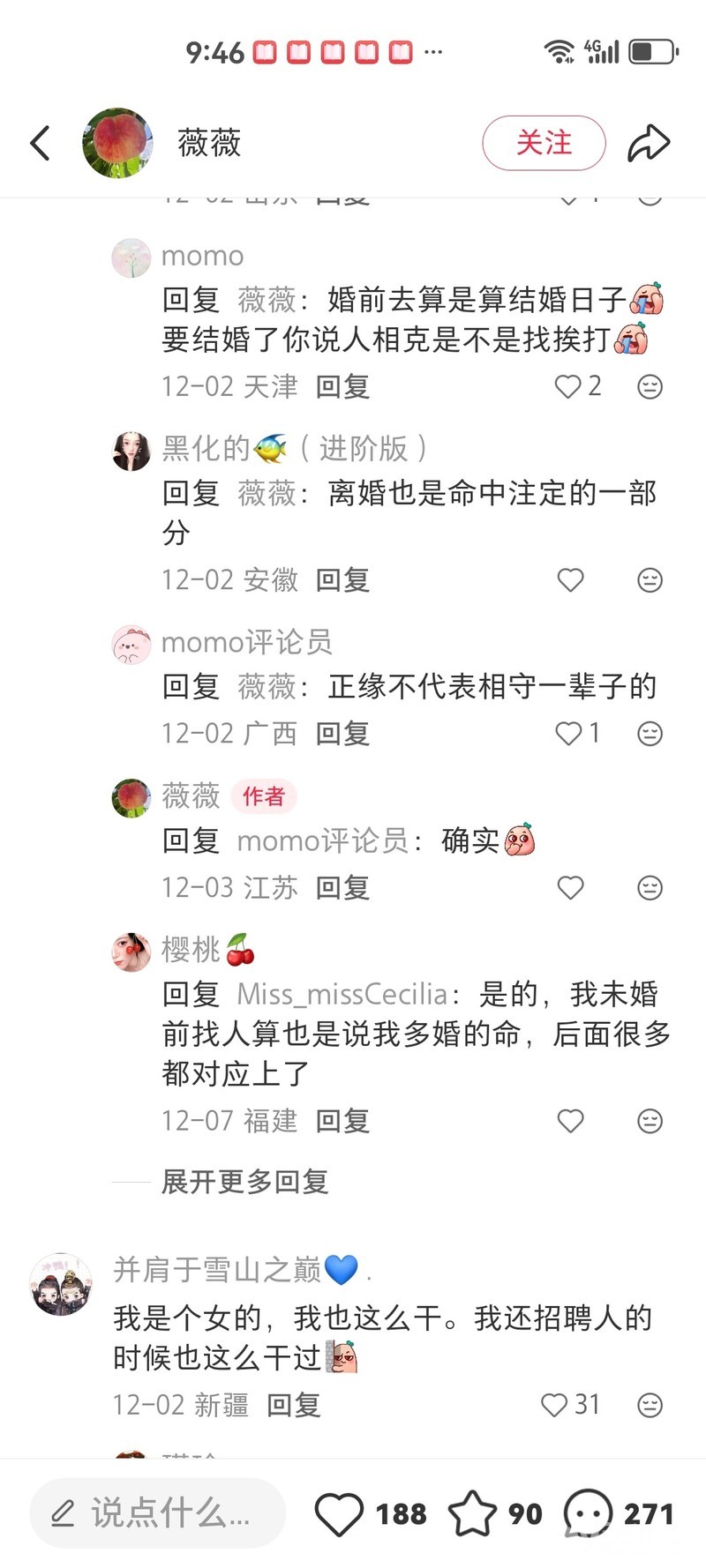The image size is (706, 1568).
Task: Like the post with the bottom heart icon
Action: coord(340,1513)
